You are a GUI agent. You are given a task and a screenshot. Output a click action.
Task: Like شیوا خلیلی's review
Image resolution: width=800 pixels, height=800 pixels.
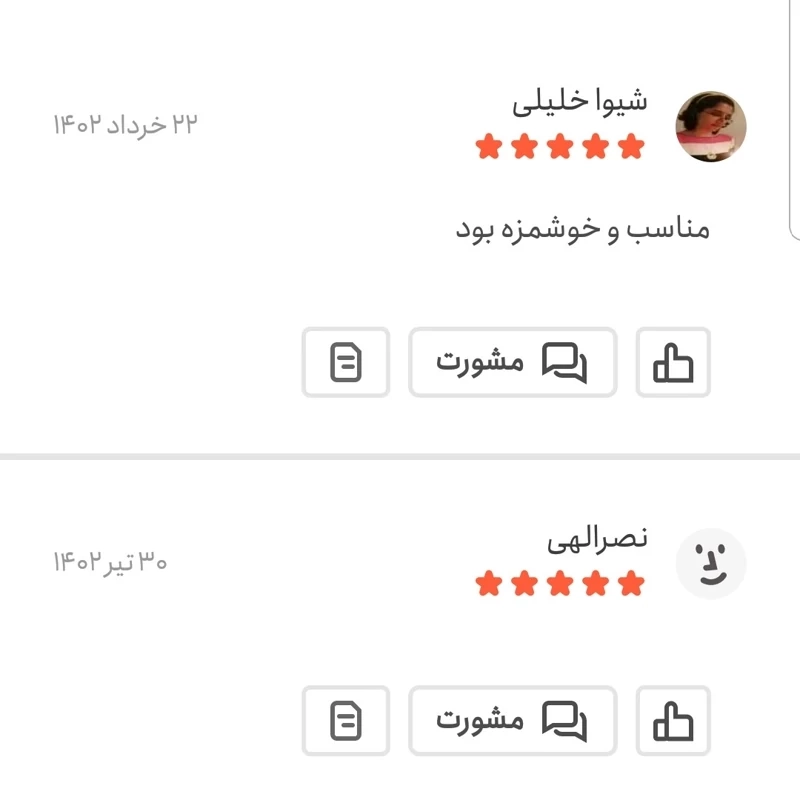pos(673,362)
